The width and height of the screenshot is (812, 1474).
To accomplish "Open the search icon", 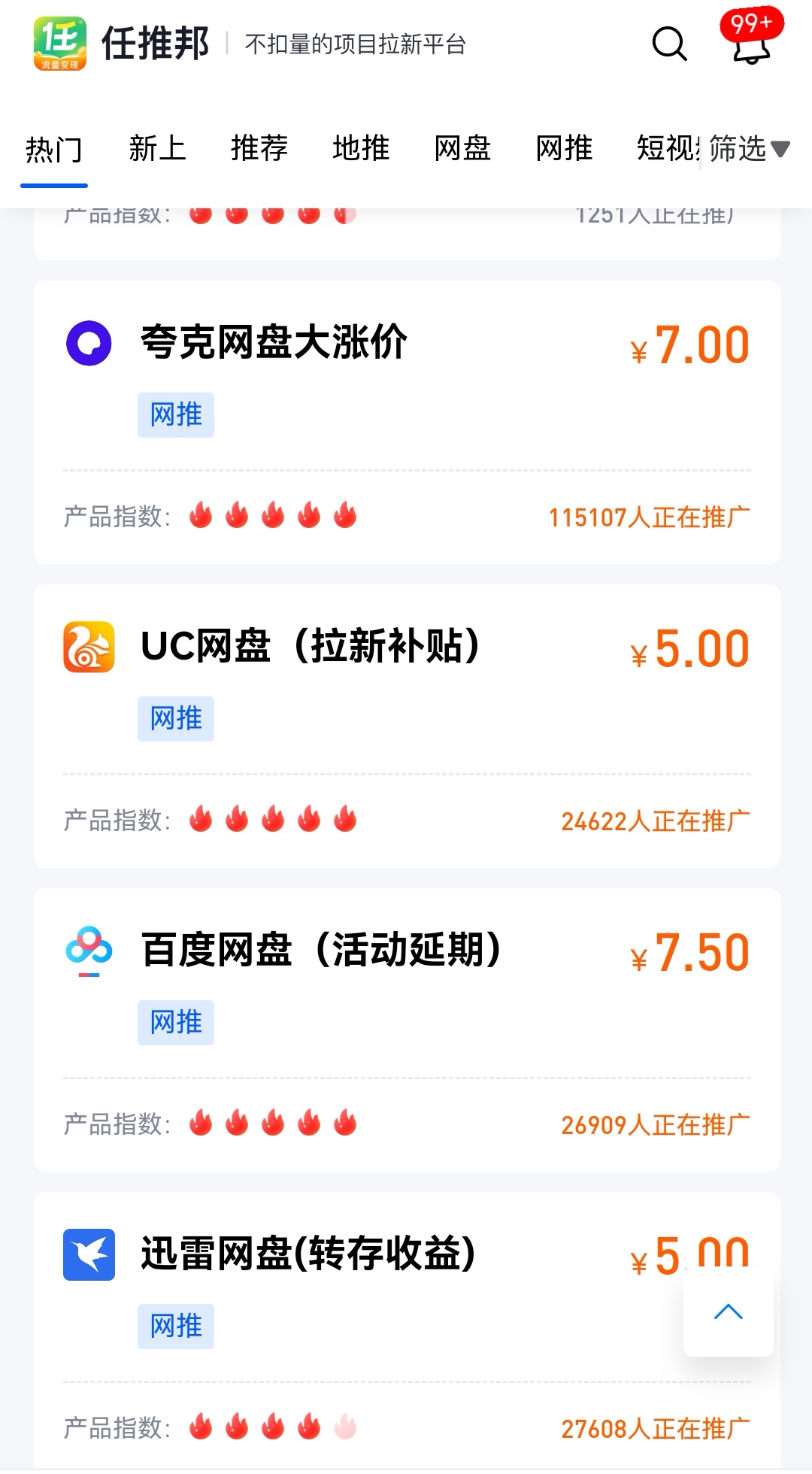I will pyautogui.click(x=668, y=44).
